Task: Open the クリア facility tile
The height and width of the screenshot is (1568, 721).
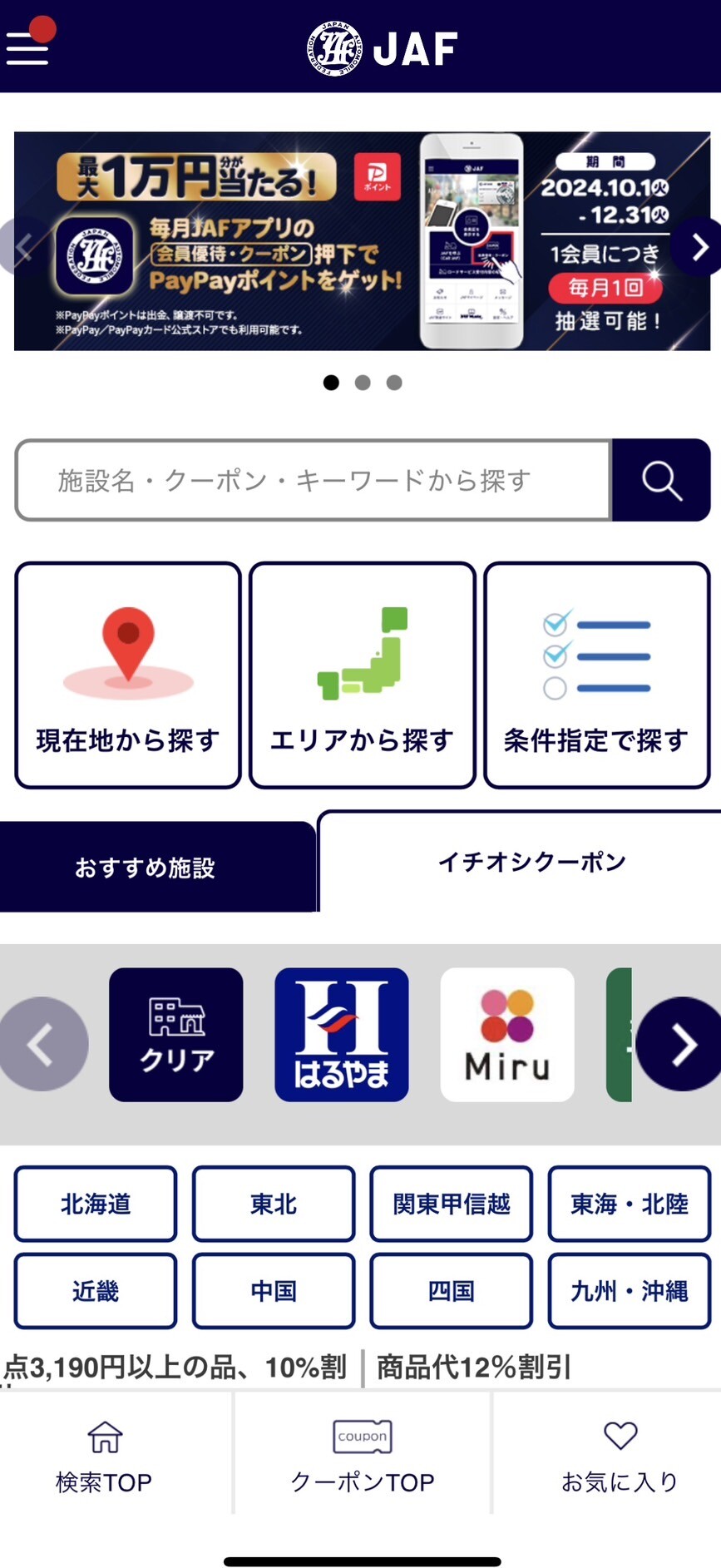Action: pos(176,1034)
